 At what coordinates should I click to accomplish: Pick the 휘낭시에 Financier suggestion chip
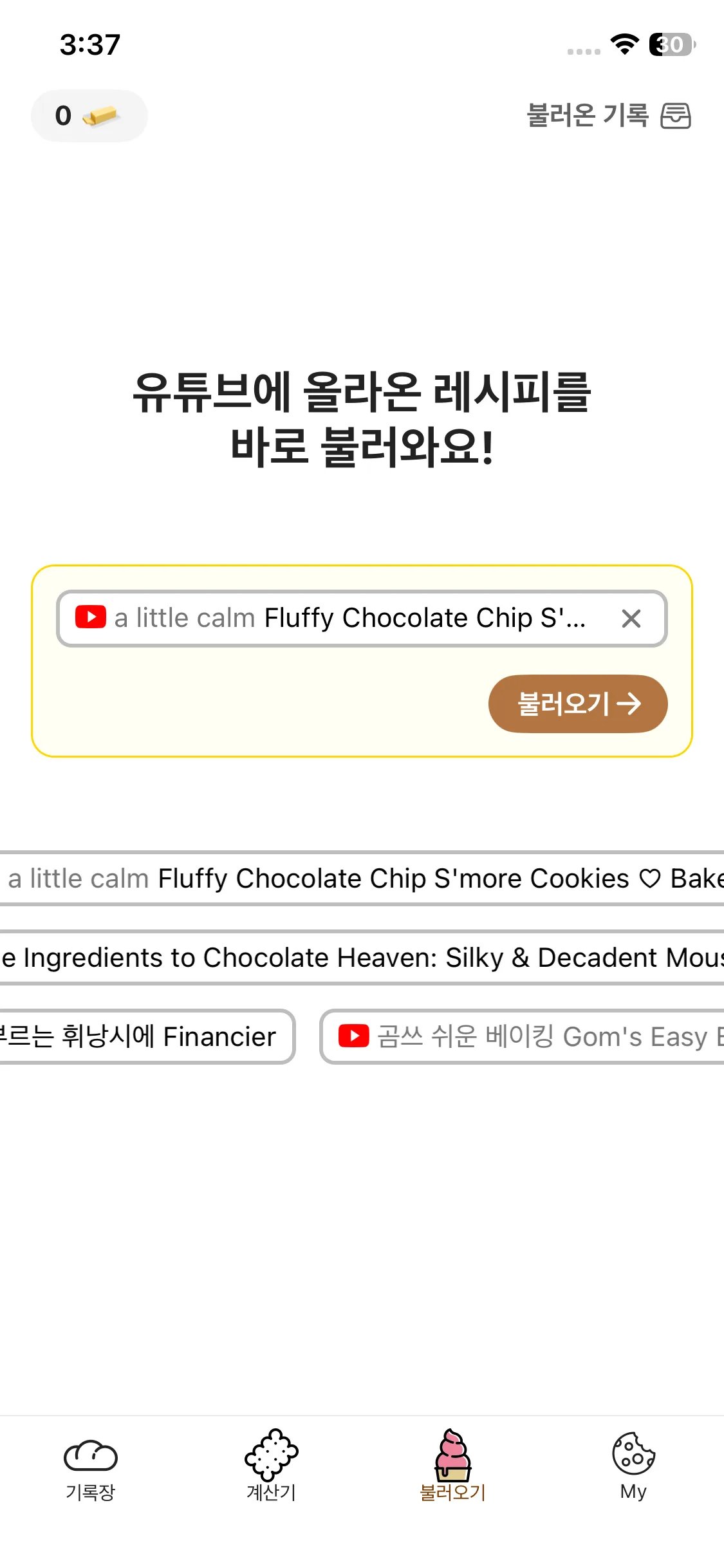[x=147, y=1037]
